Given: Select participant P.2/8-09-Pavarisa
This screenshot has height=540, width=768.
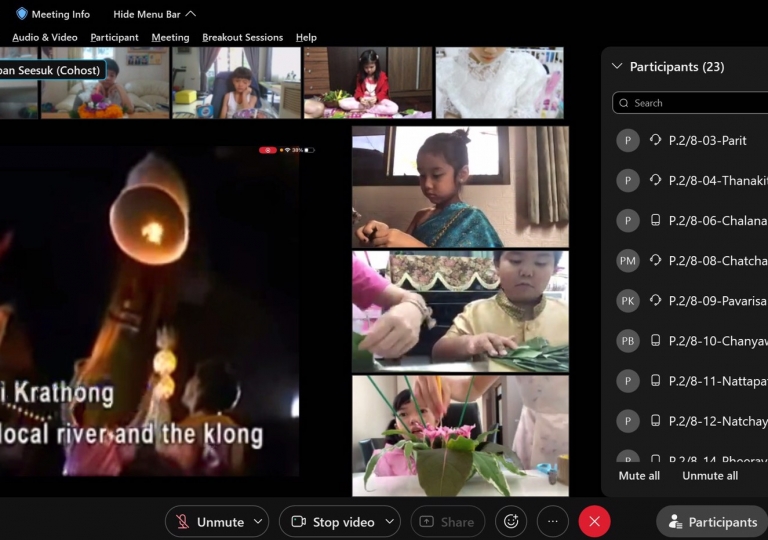Looking at the screenshot, I should point(715,300).
